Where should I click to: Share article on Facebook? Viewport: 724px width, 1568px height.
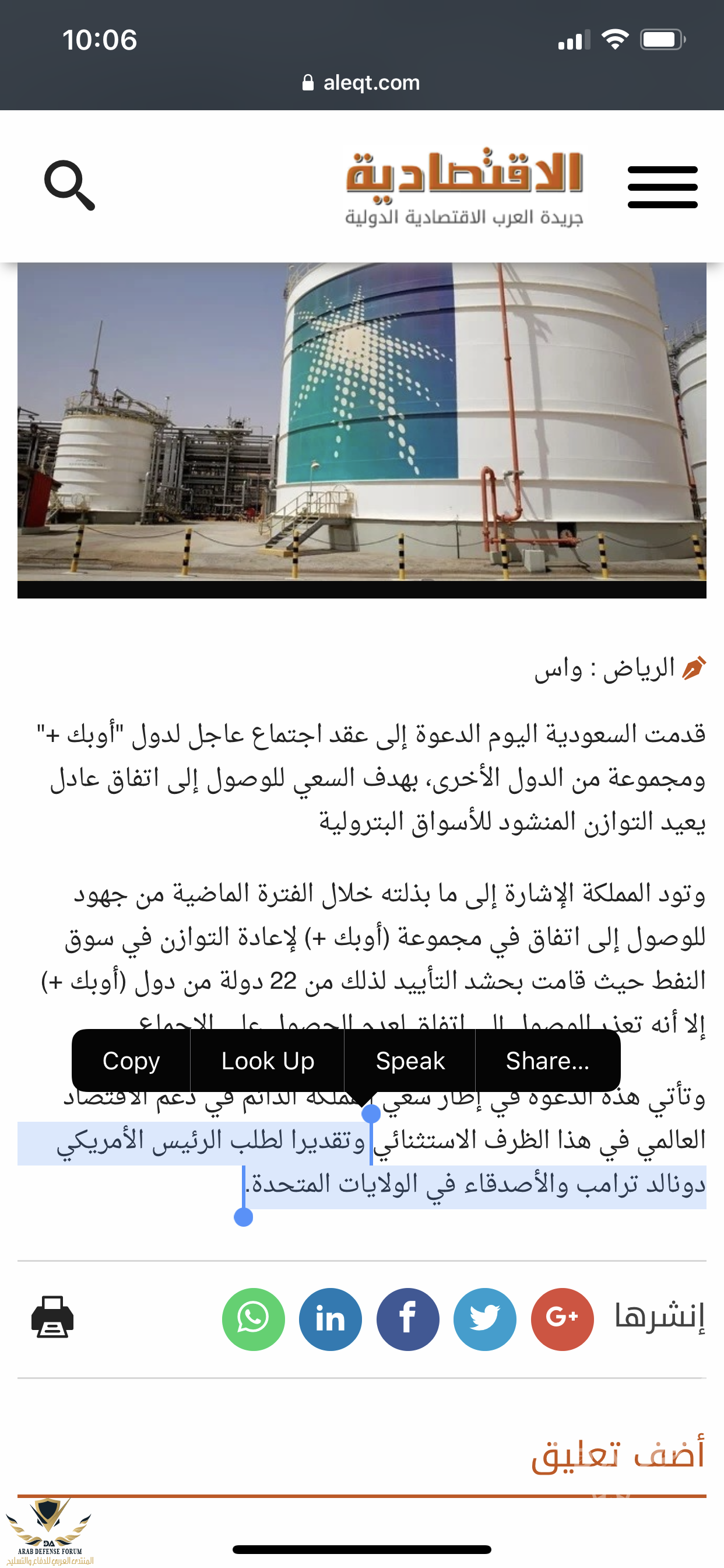point(407,1319)
